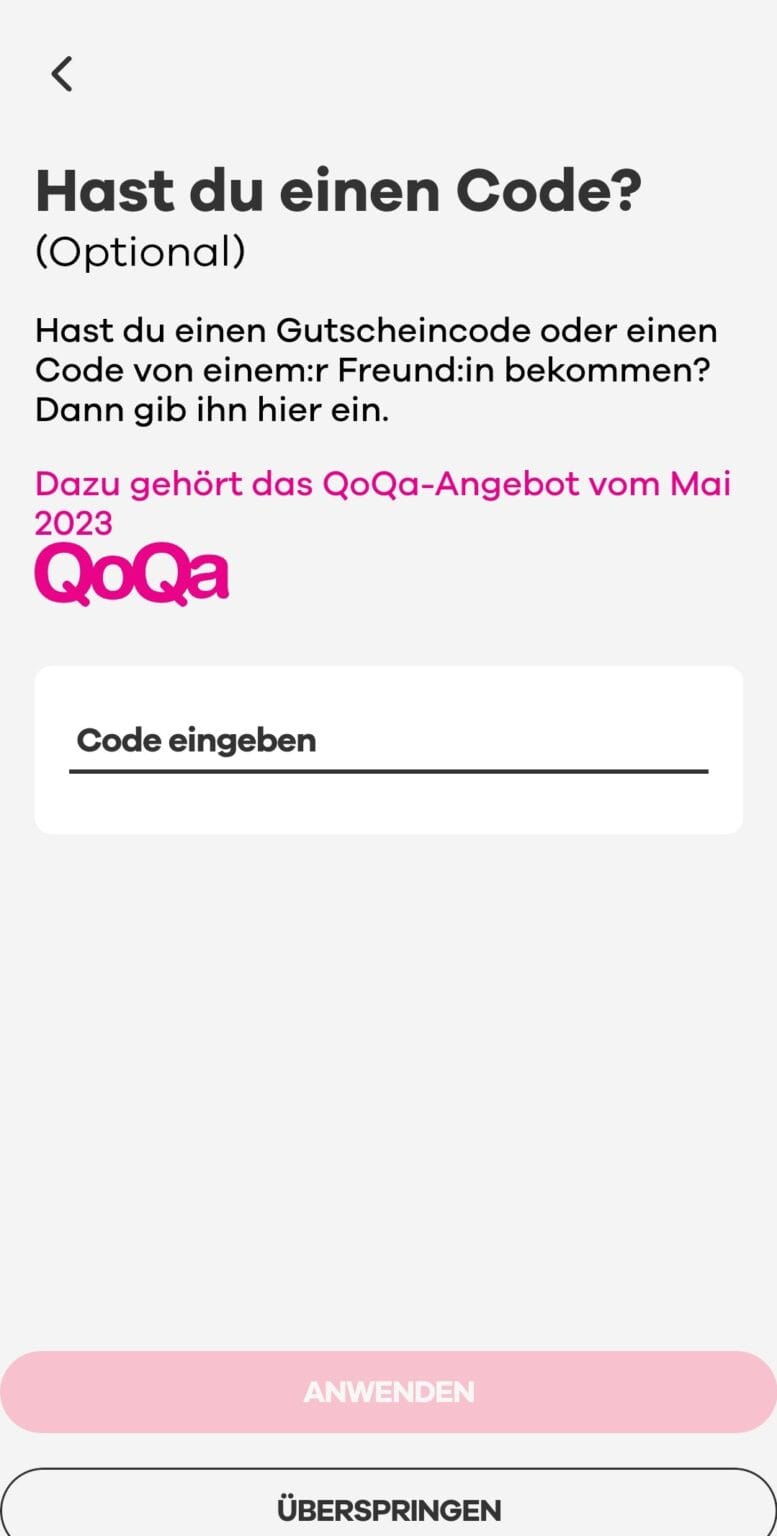Focus the Code eingeben field
The height and width of the screenshot is (1536, 777).
[388, 742]
